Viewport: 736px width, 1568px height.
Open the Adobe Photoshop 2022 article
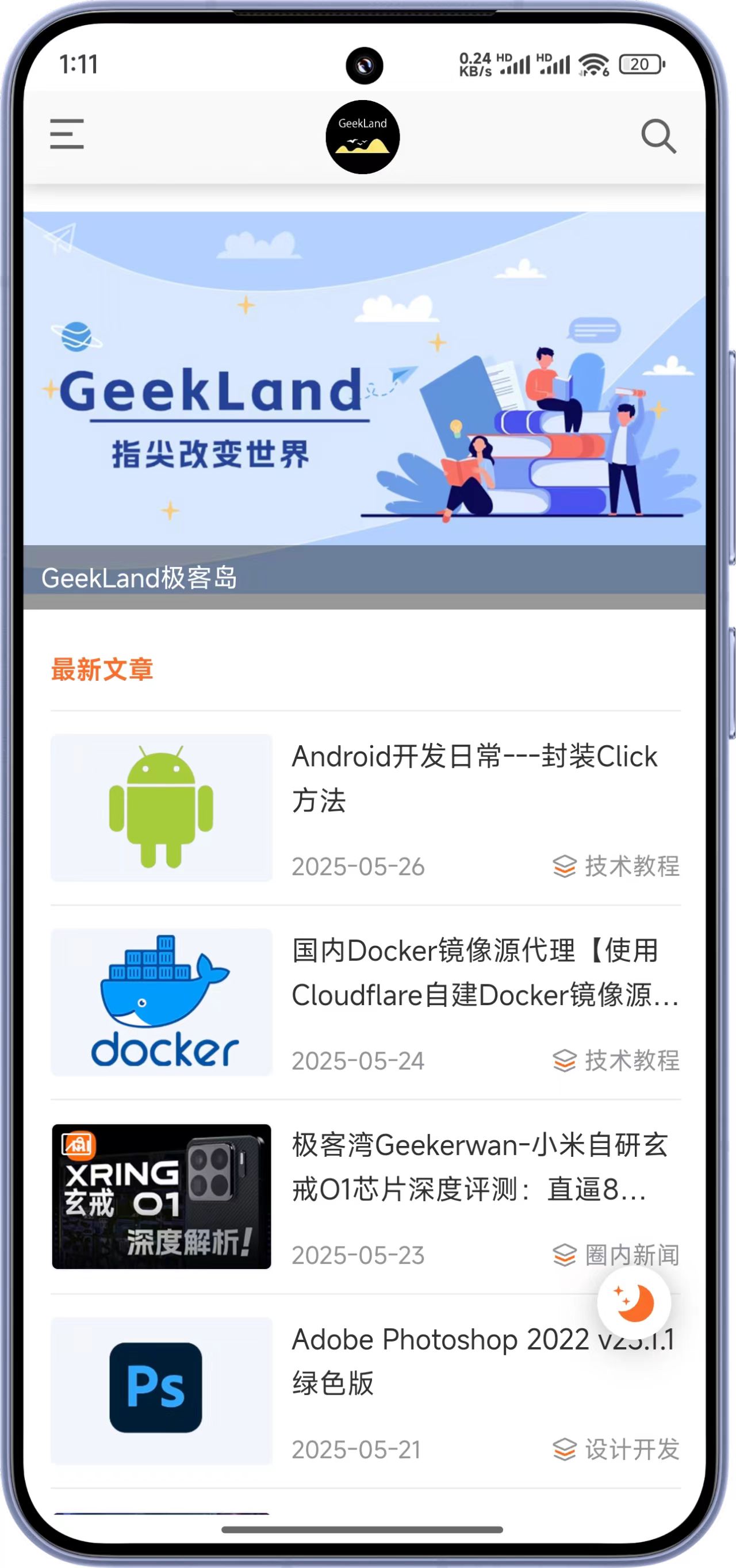coord(365,1391)
